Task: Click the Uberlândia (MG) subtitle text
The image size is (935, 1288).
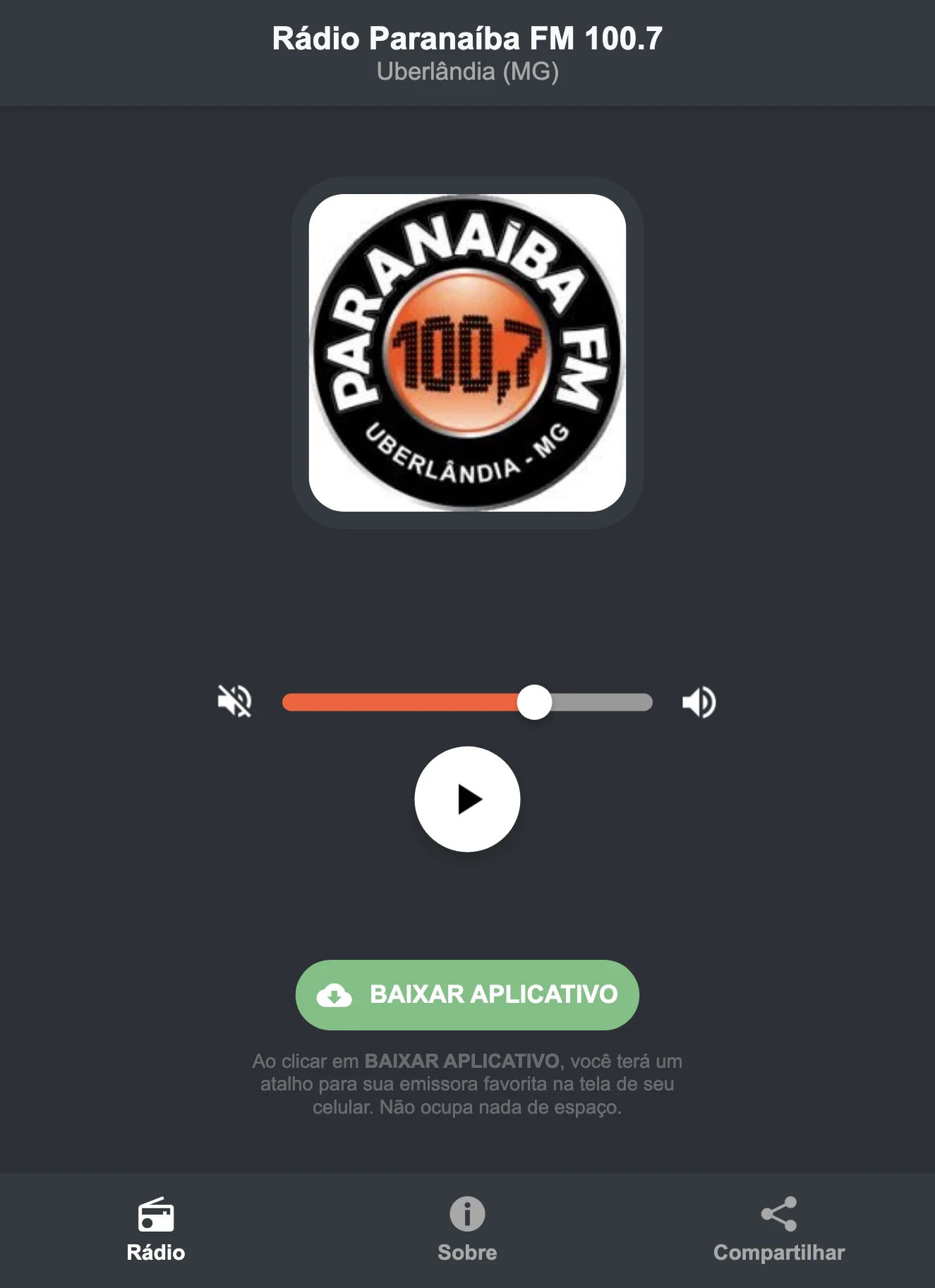Action: click(467, 71)
